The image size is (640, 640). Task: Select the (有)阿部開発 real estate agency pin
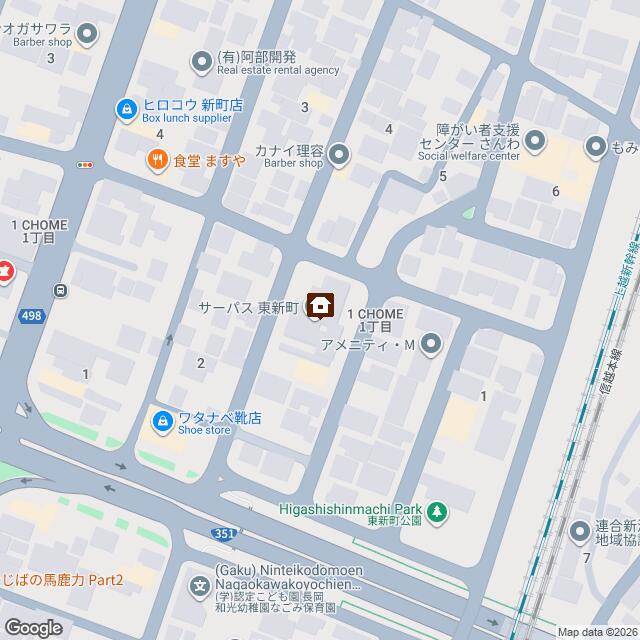201,63
